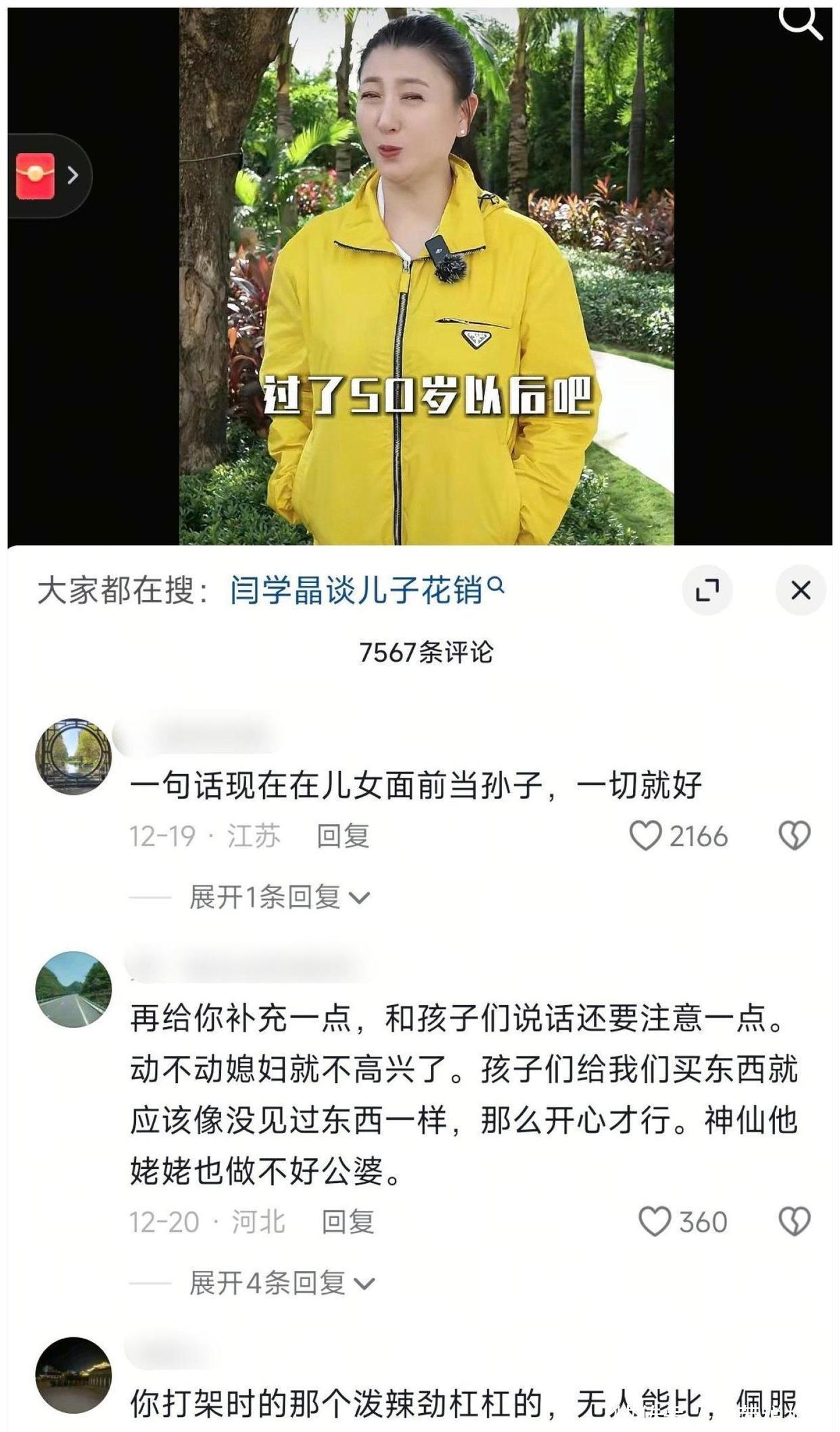Dislike the 12-19 江苏 comment
The width and height of the screenshot is (840, 1432).
pyautogui.click(x=795, y=836)
